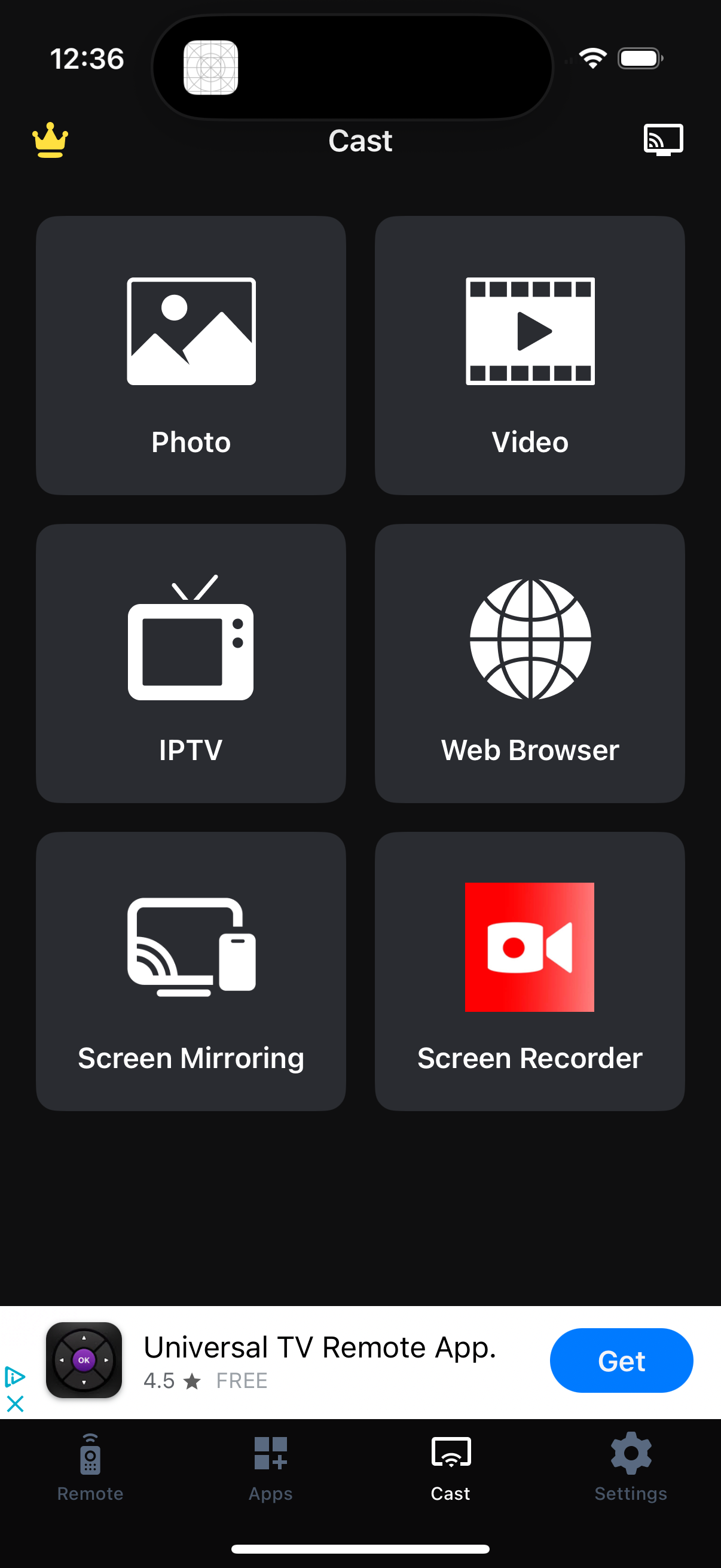Tap the ad choices info icon
Viewport: 721px width, 1568px height.
click(14, 1377)
